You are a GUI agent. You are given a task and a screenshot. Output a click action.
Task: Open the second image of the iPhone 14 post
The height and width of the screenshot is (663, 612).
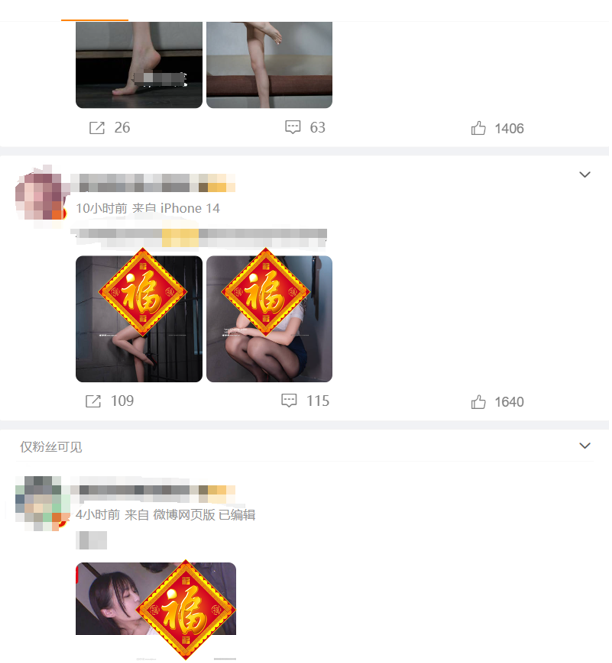[x=269, y=319]
